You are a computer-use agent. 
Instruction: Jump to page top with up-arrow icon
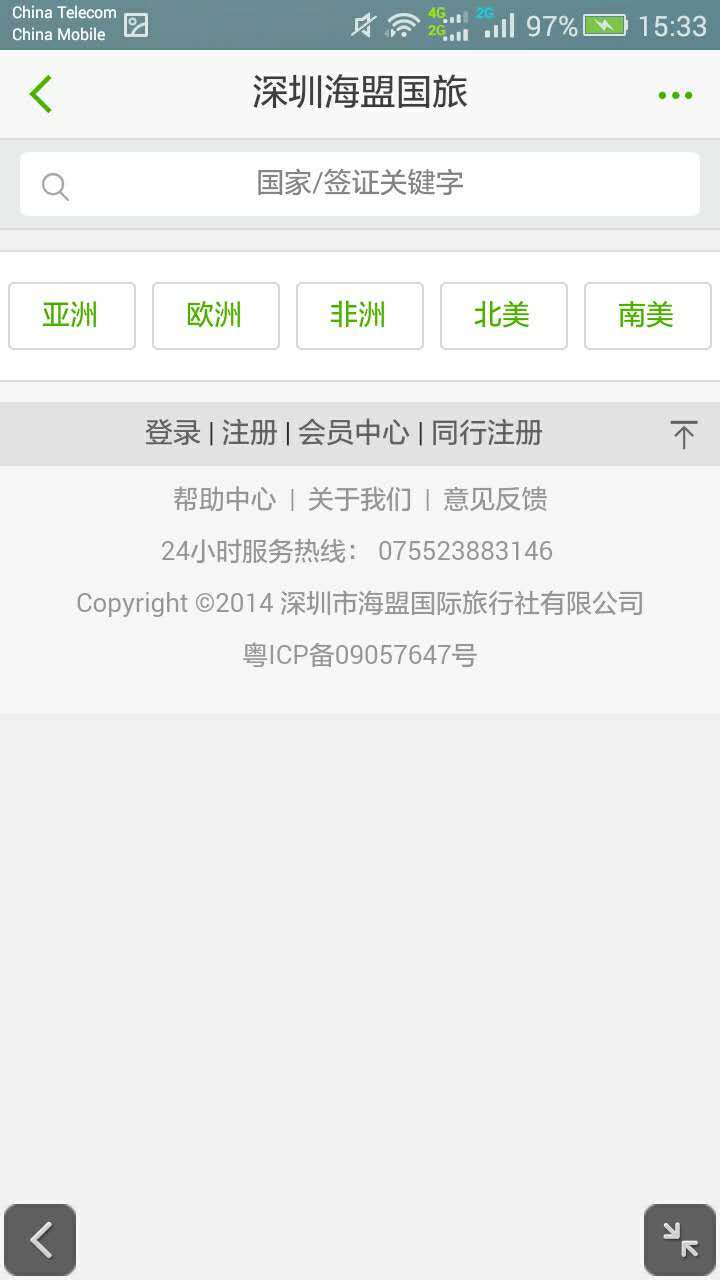[684, 434]
